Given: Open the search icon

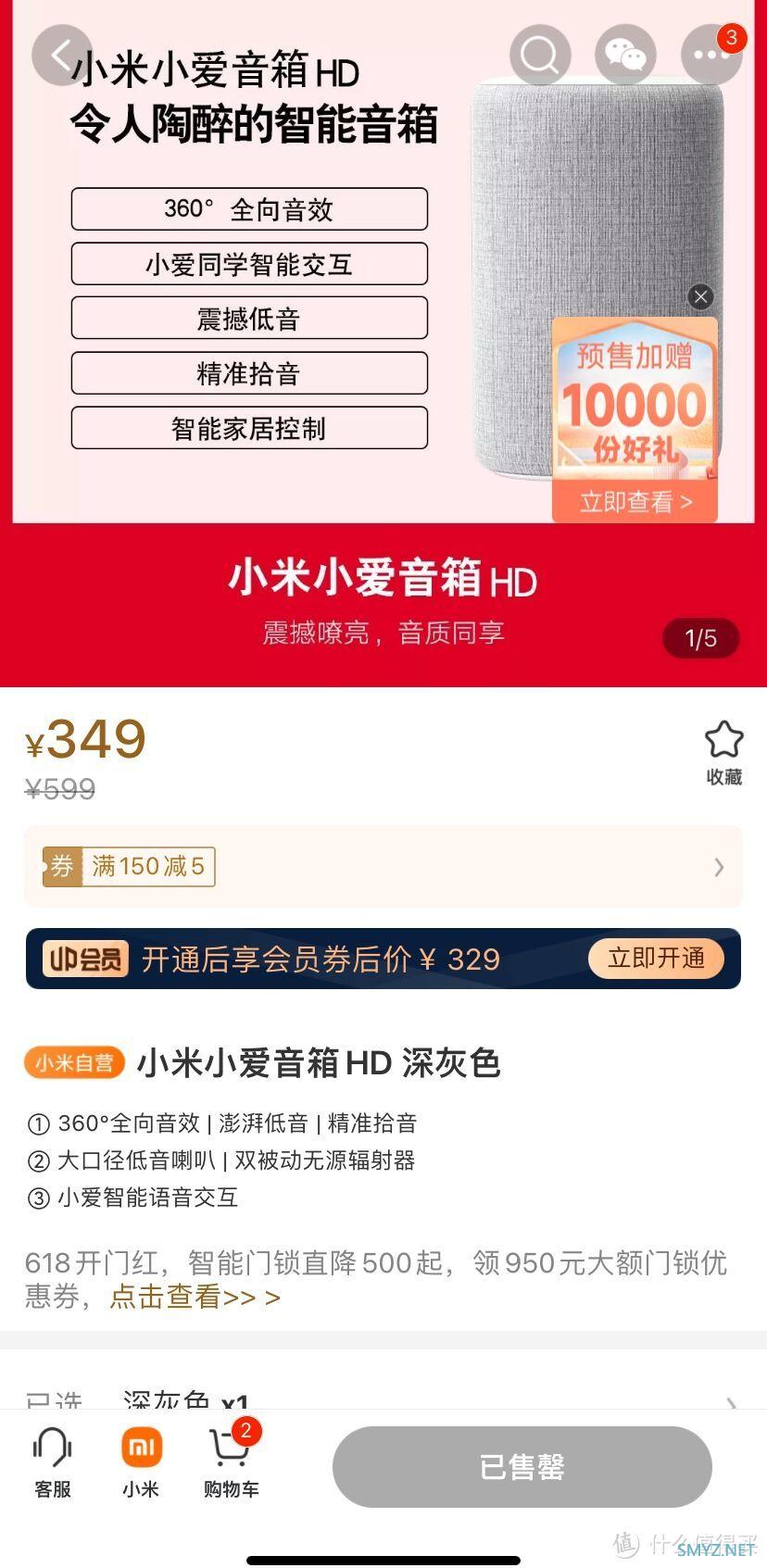Looking at the screenshot, I should tap(540, 56).
